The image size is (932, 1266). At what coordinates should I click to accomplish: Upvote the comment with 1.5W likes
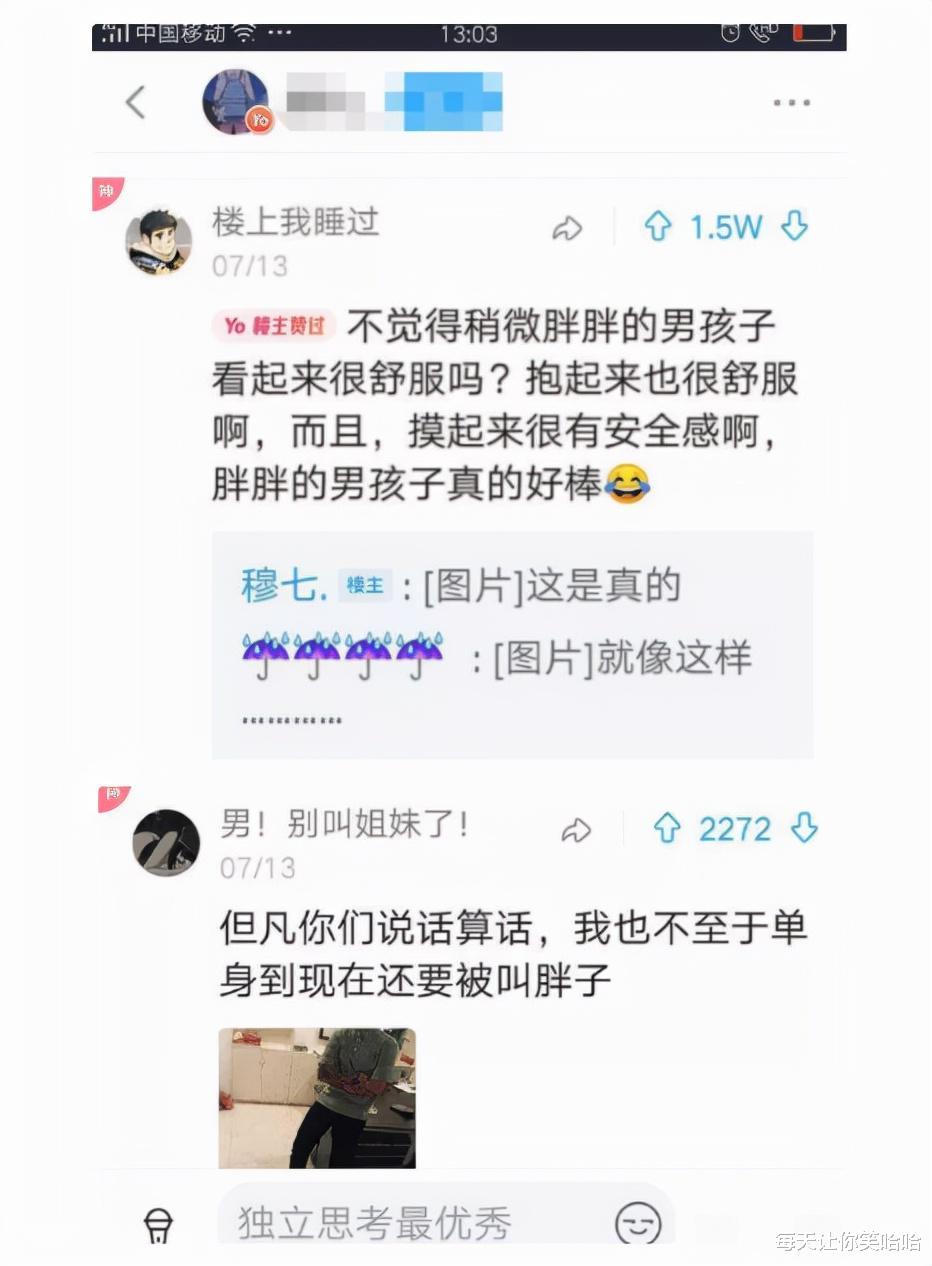click(x=658, y=228)
